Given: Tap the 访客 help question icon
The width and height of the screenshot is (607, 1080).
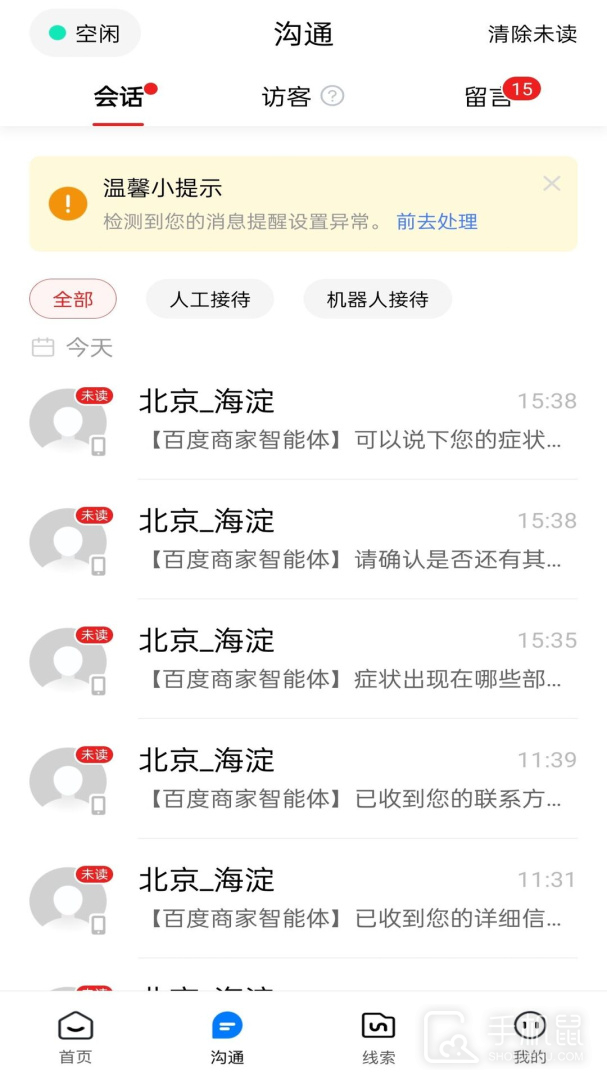Looking at the screenshot, I should (332, 97).
